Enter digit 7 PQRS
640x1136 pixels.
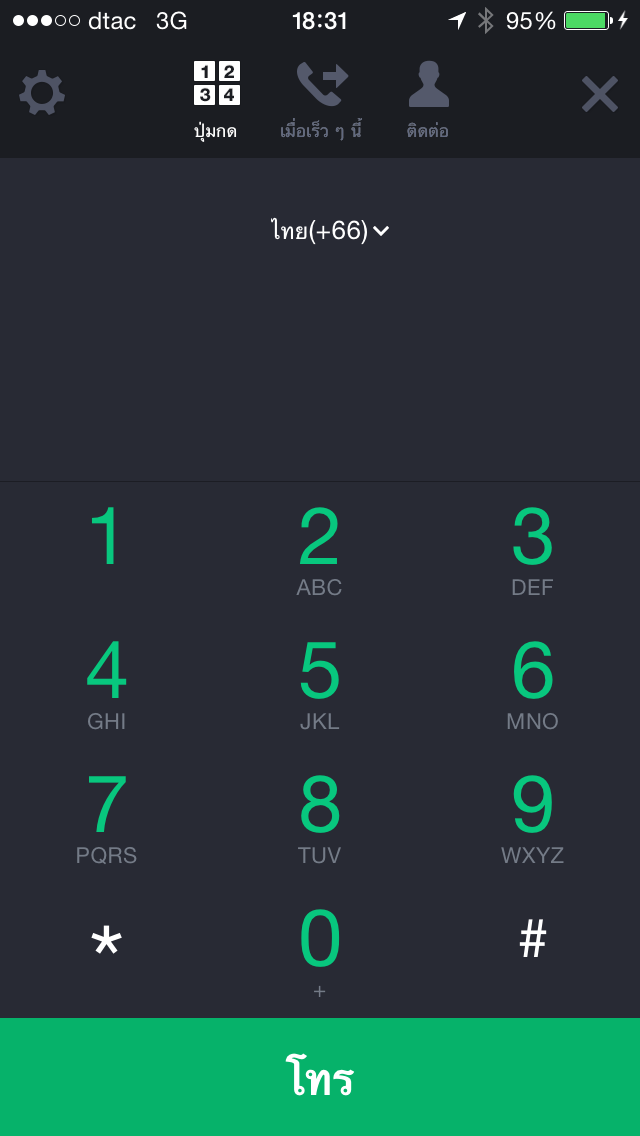click(106, 818)
